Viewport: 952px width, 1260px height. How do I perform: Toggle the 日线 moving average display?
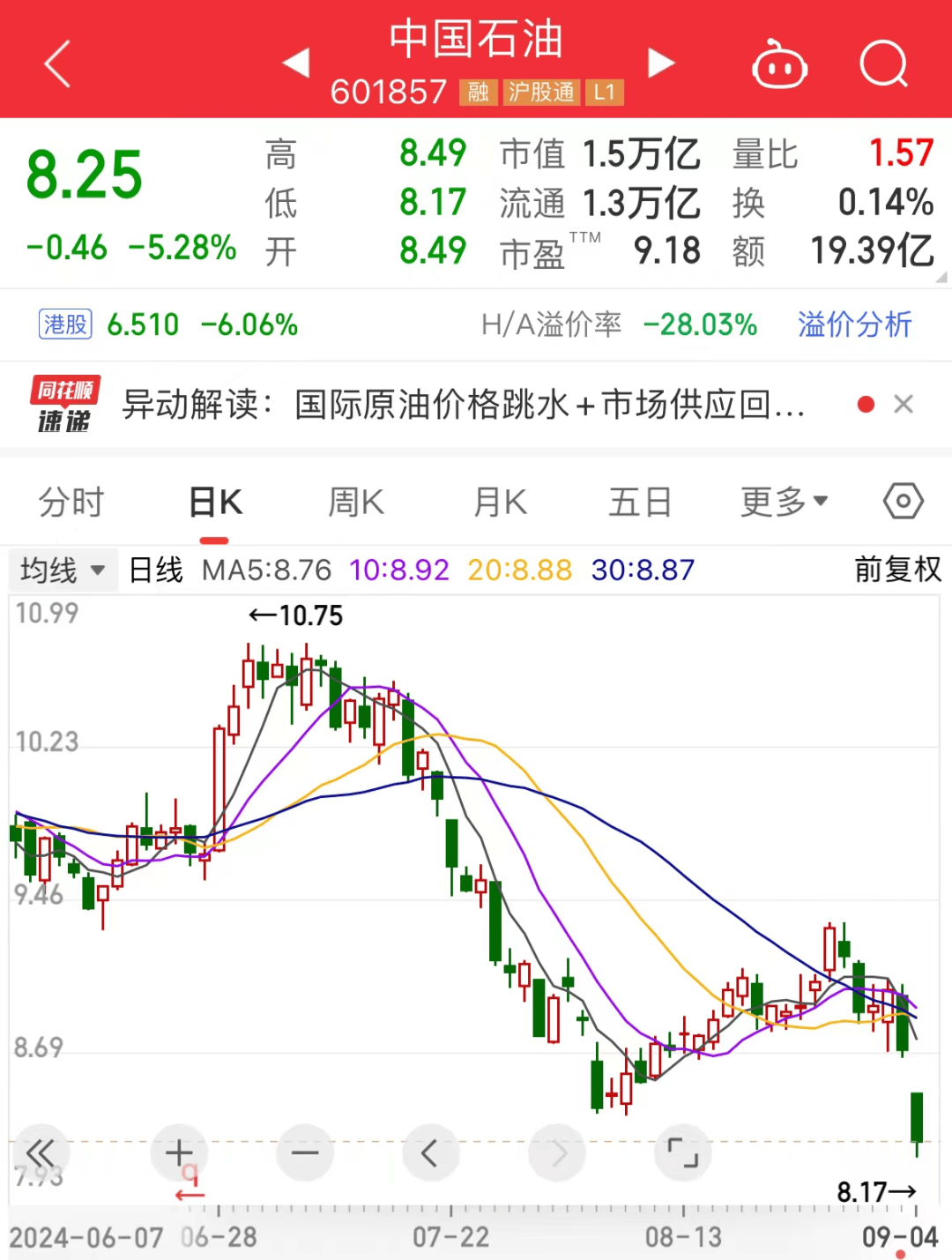(155, 570)
